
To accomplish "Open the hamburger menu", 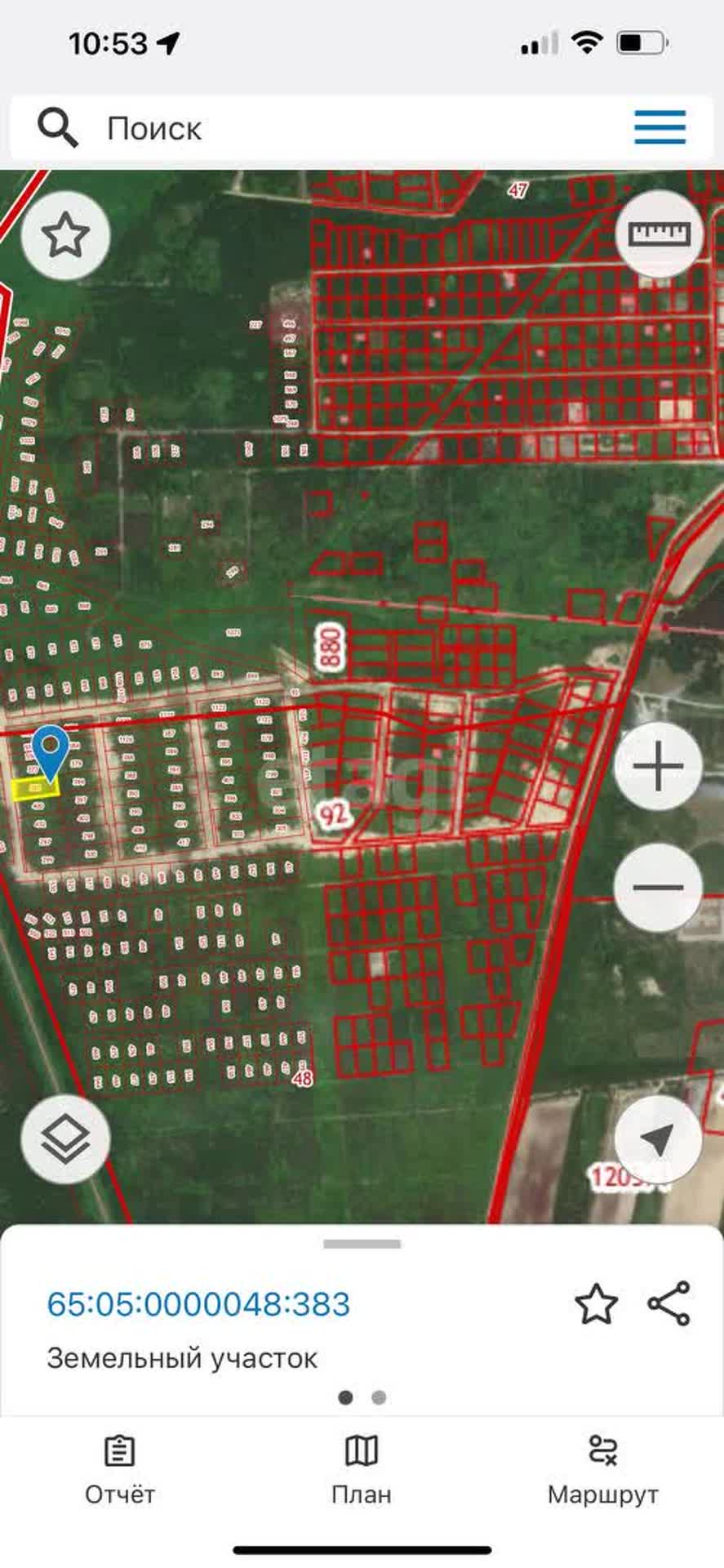I will point(660,127).
